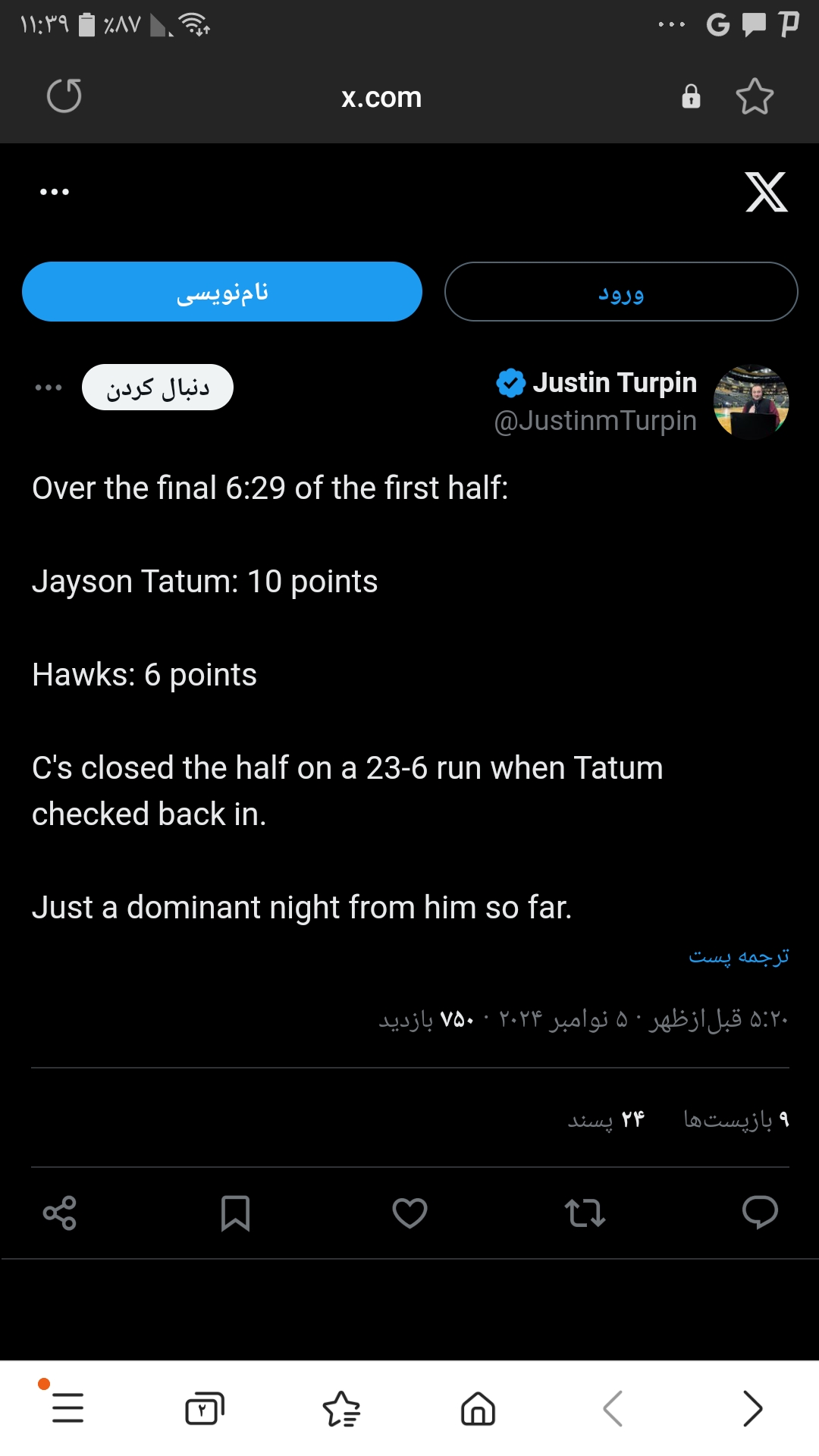The width and height of the screenshot is (819, 1456).
Task: Share the post with the share icon
Action: [60, 1213]
